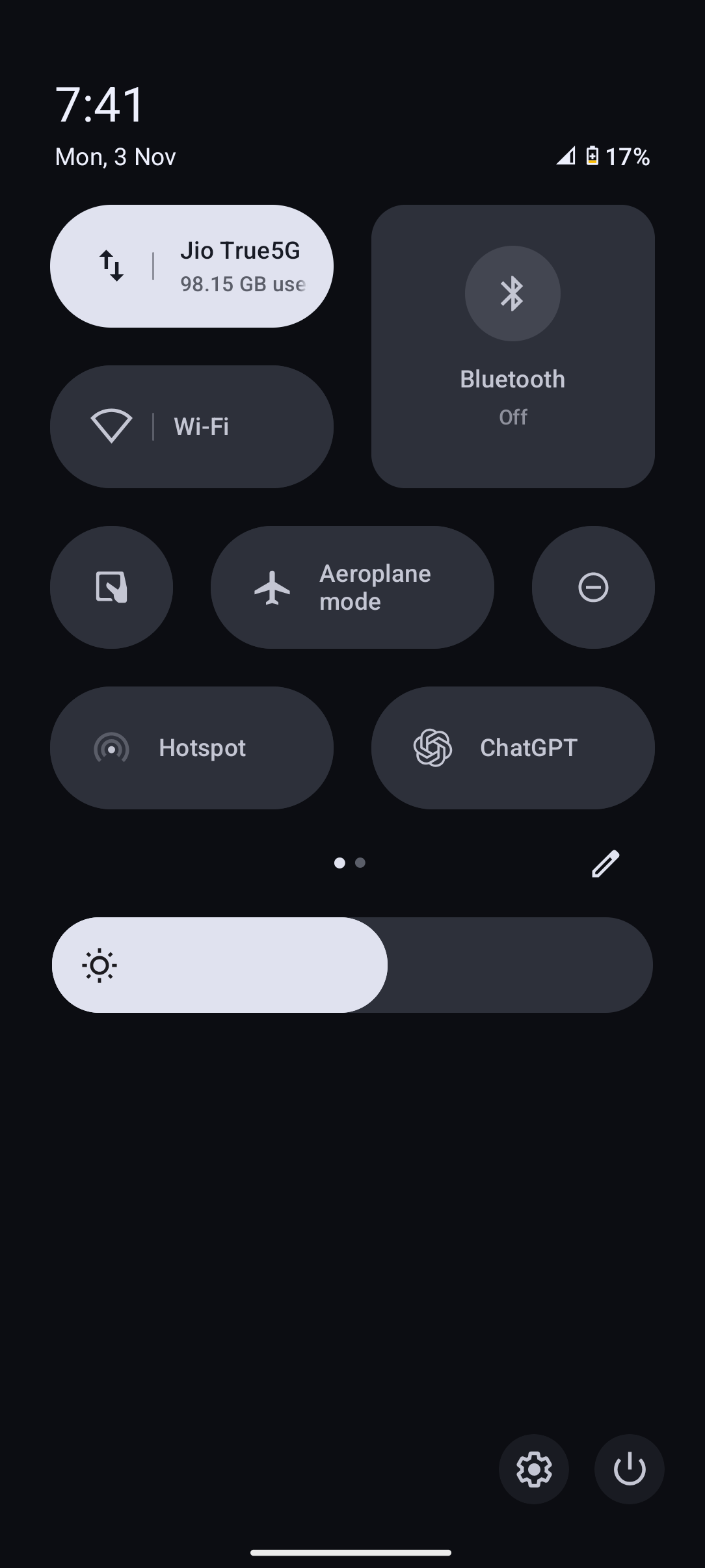Screen dimensions: 705x1568
Task: Open system settings gear
Action: (533, 1469)
